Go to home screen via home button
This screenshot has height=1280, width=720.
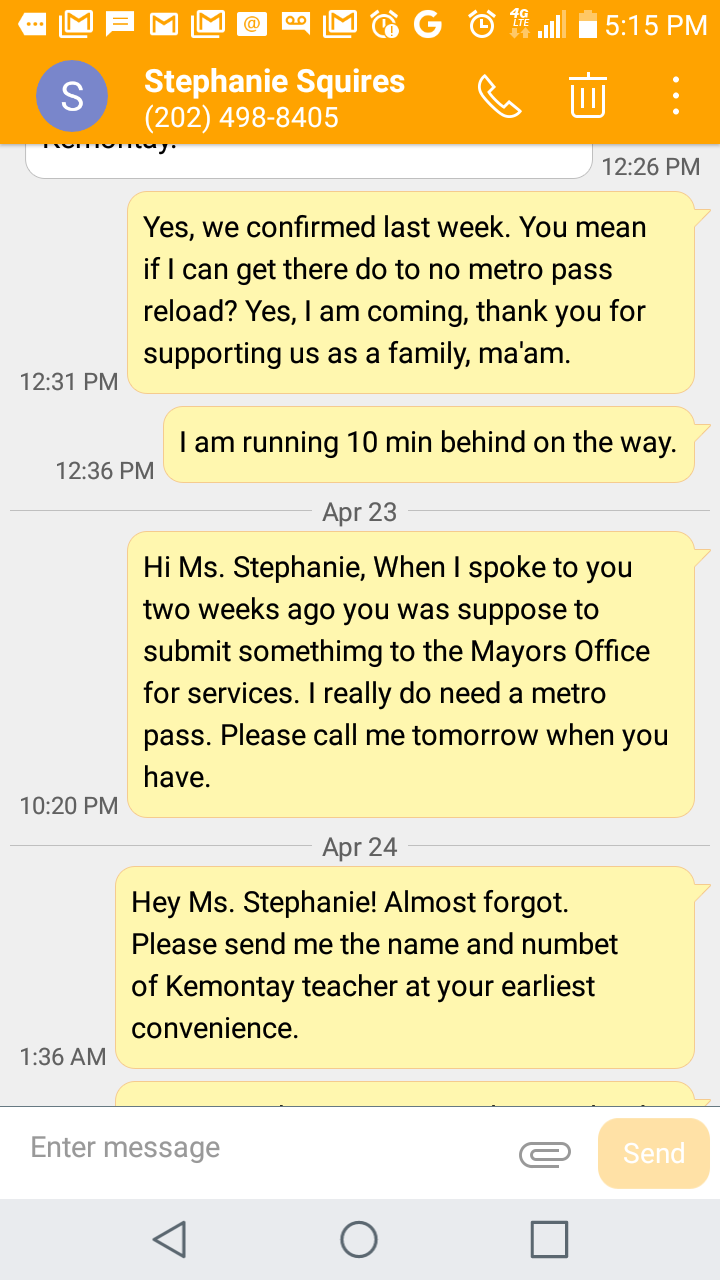359,1239
